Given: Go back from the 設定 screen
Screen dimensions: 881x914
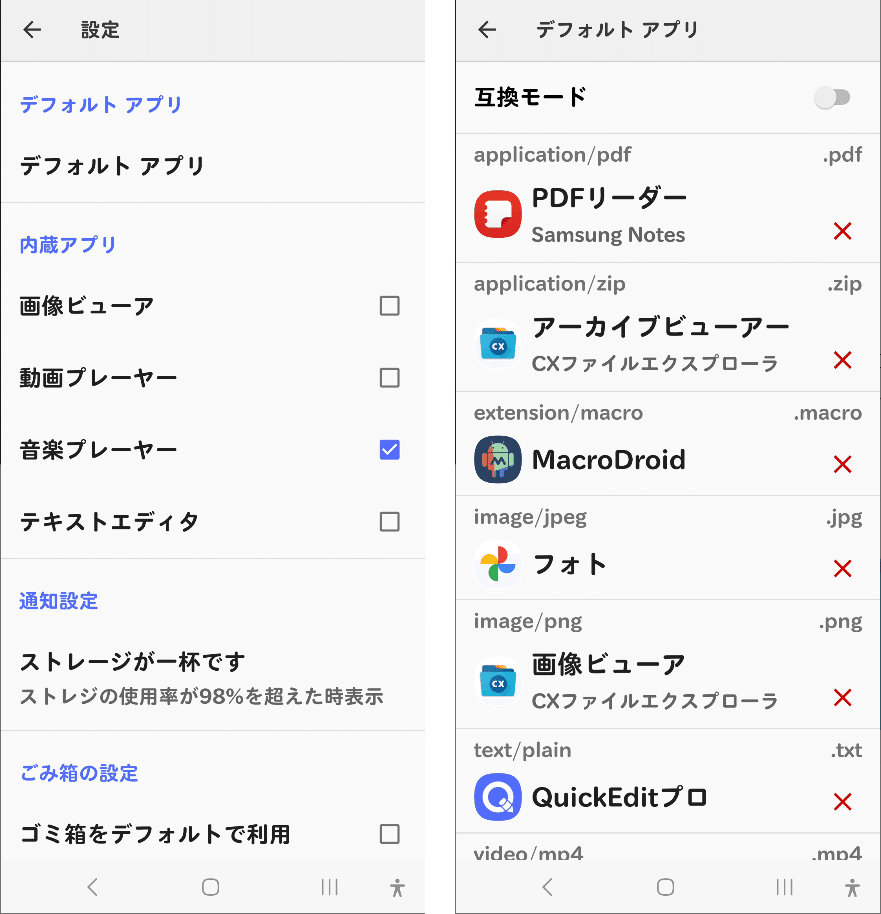Looking at the screenshot, I should pyautogui.click(x=32, y=30).
